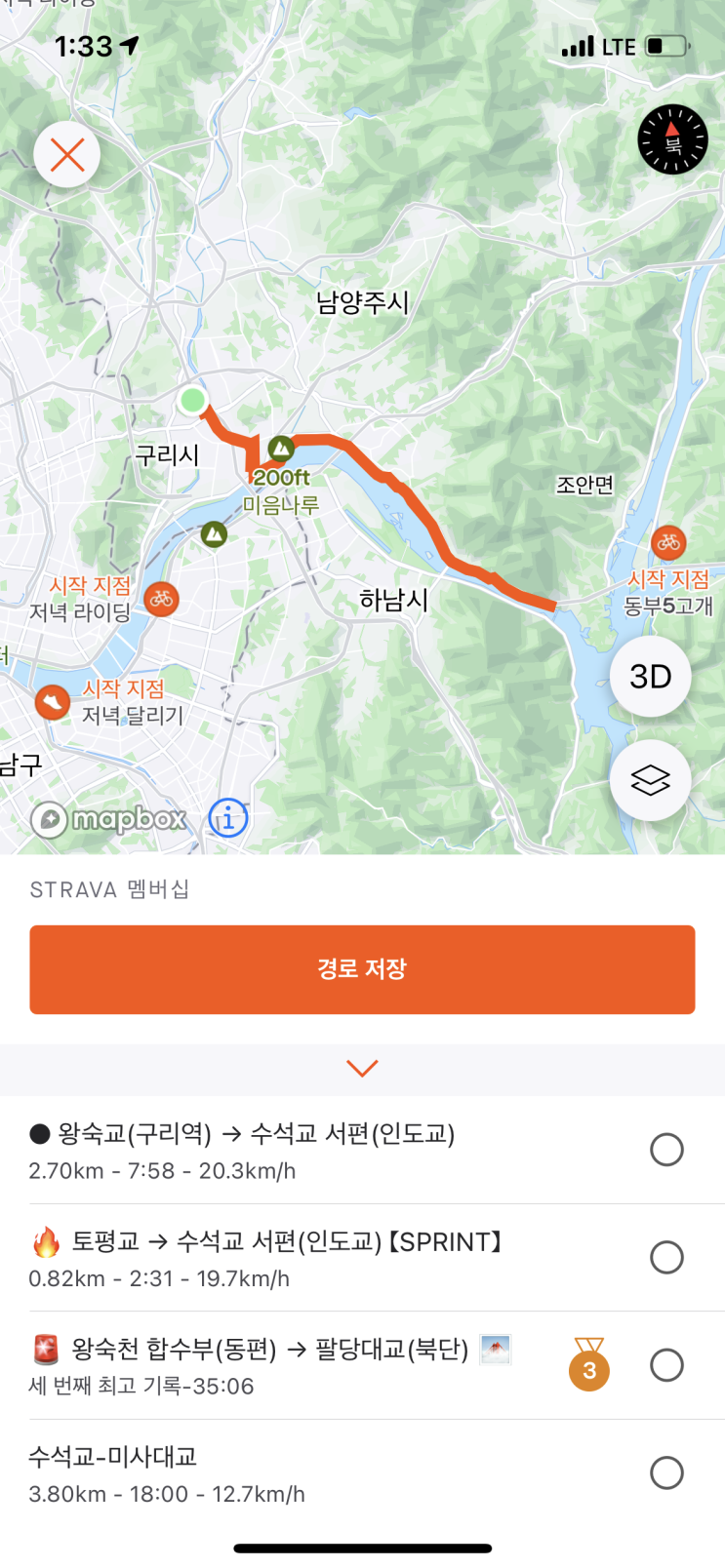Select the 왕숙천 합수부 → 팔당대교 segment
725x1568 pixels.
[x=666, y=1365]
